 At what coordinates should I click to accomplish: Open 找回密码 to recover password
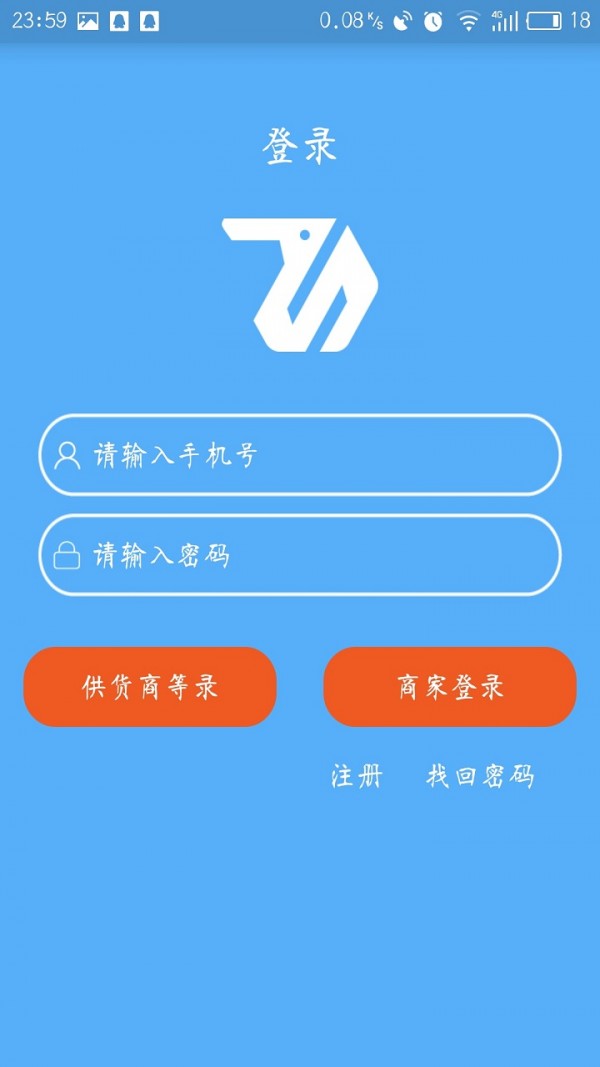coord(480,776)
